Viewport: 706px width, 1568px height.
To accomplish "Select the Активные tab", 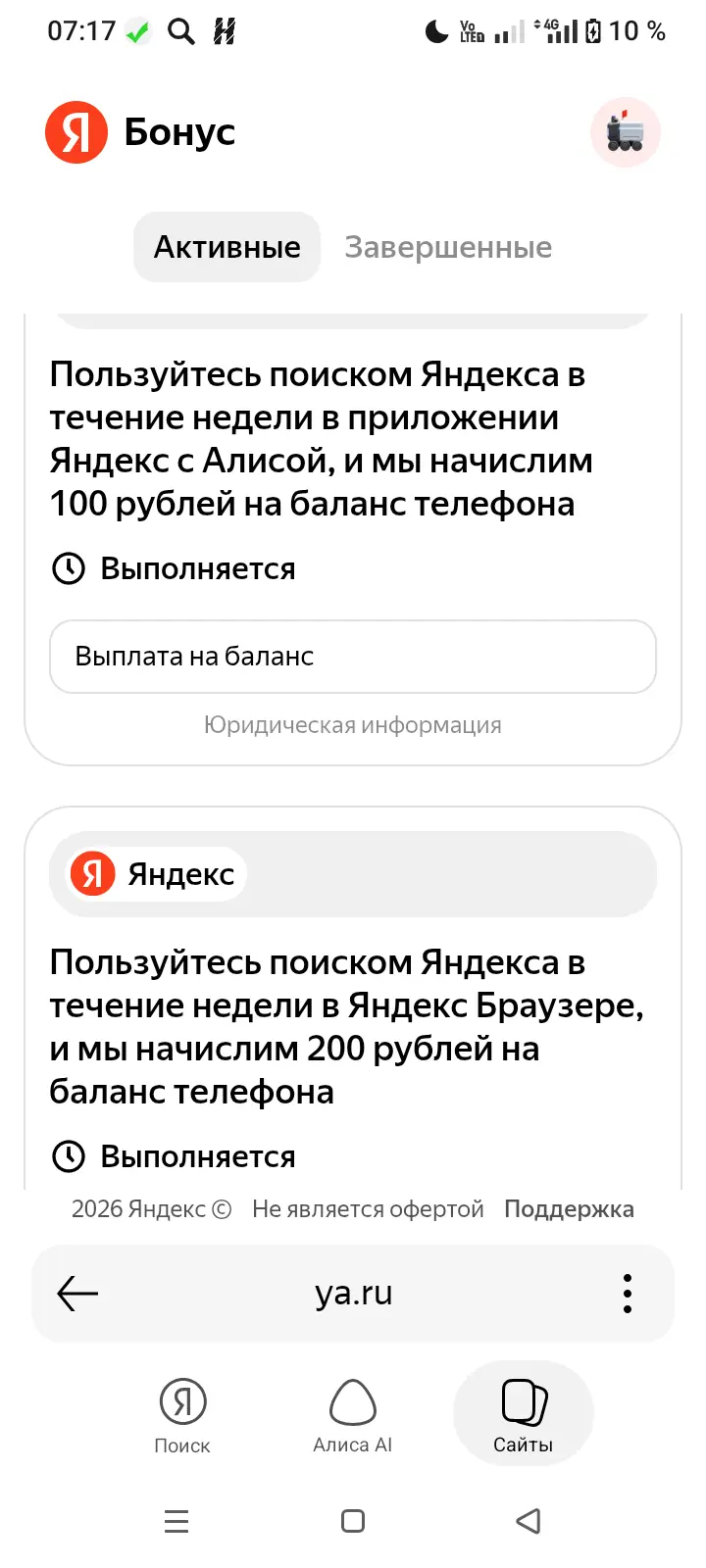I will [x=227, y=247].
